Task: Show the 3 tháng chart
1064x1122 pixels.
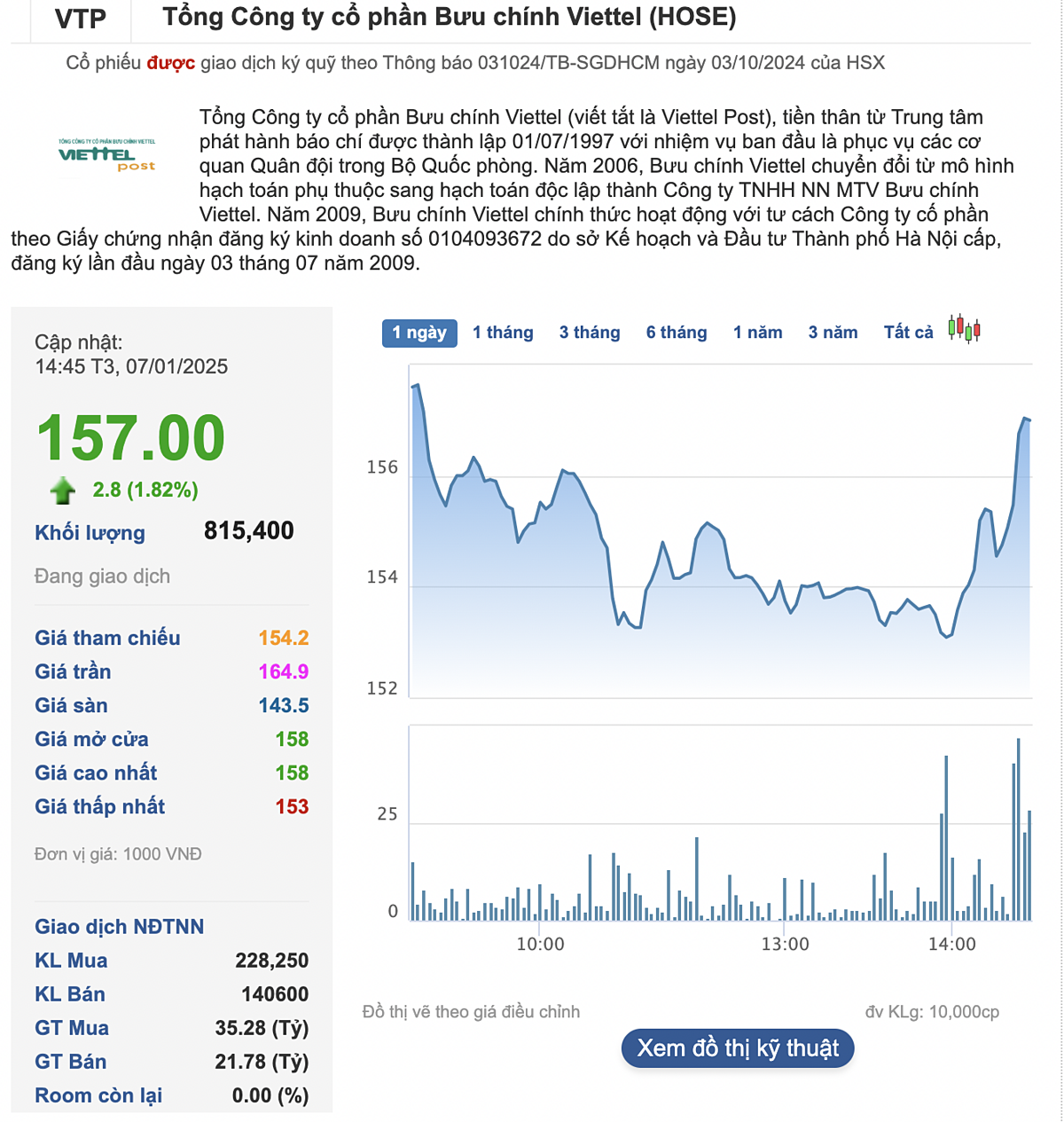Action: [590, 333]
